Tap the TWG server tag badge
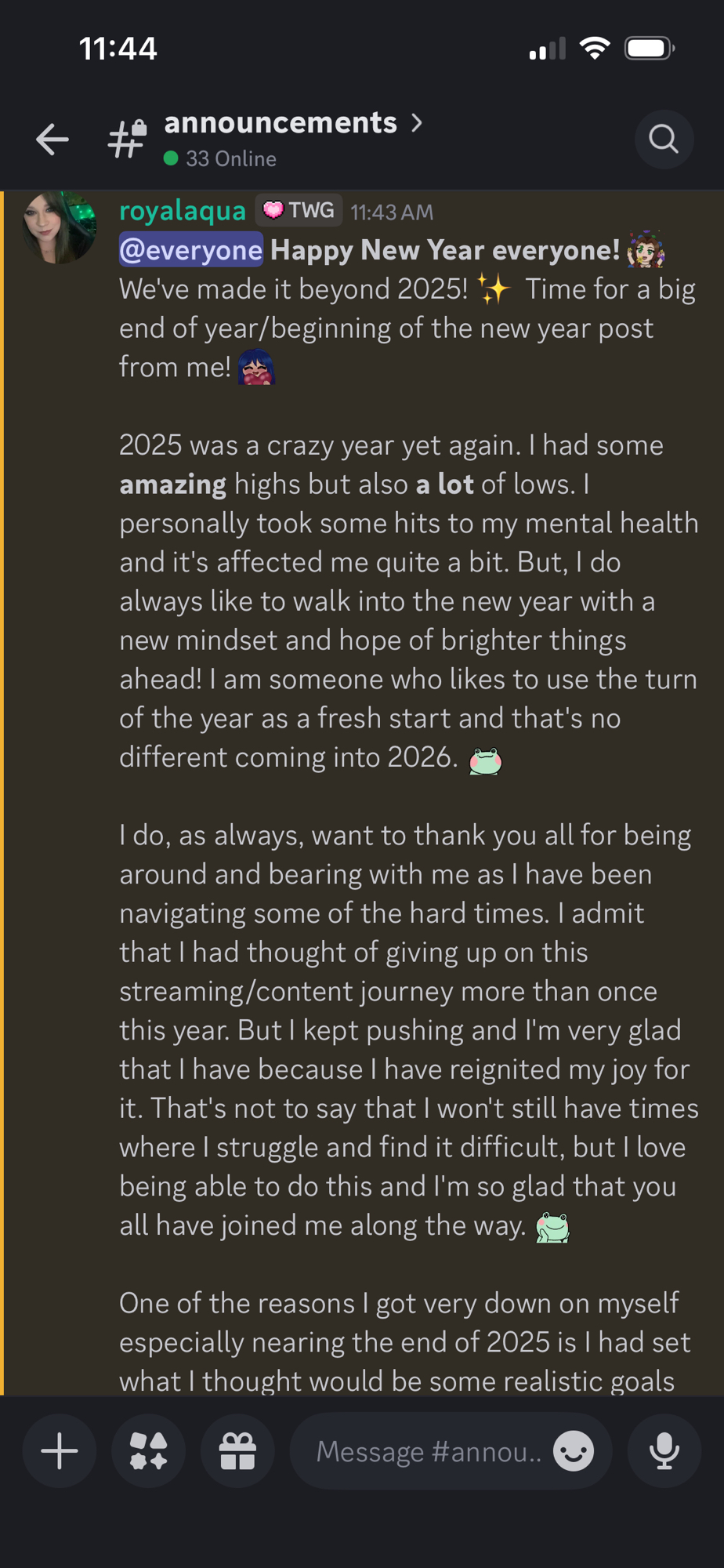This screenshot has height=1568, width=724. (299, 210)
